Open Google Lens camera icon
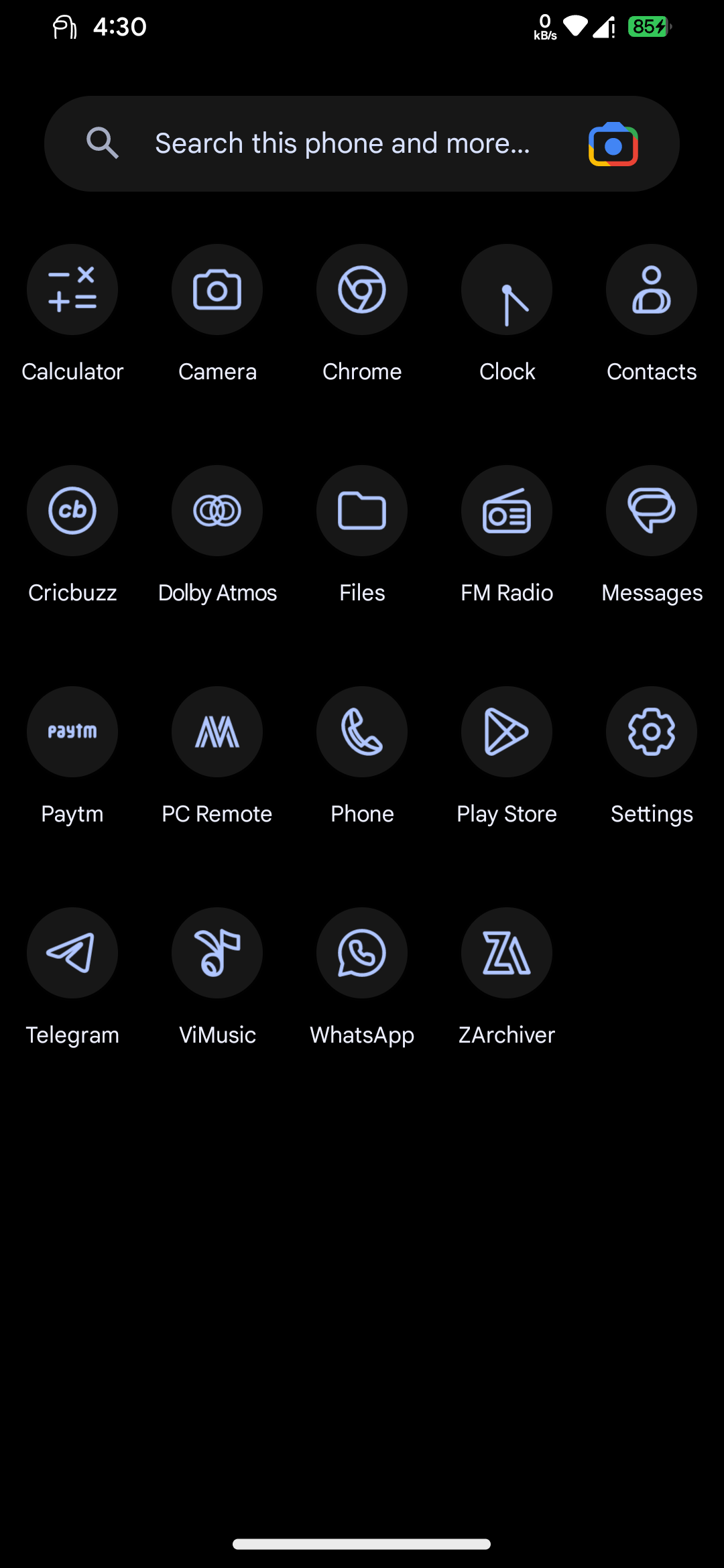This screenshot has width=724, height=1568. tap(613, 144)
